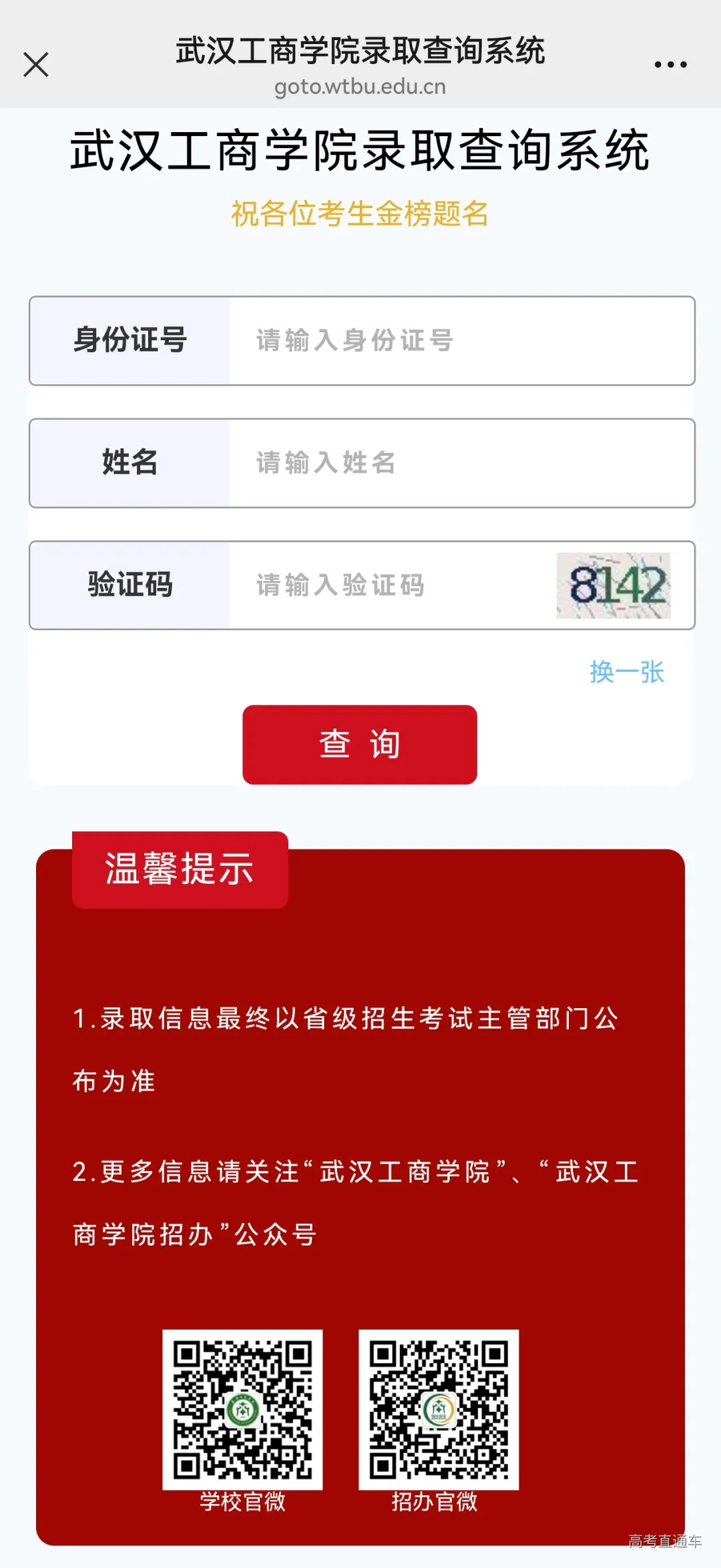Click the close X icon at top left
This screenshot has width=721, height=1568.
35,65
